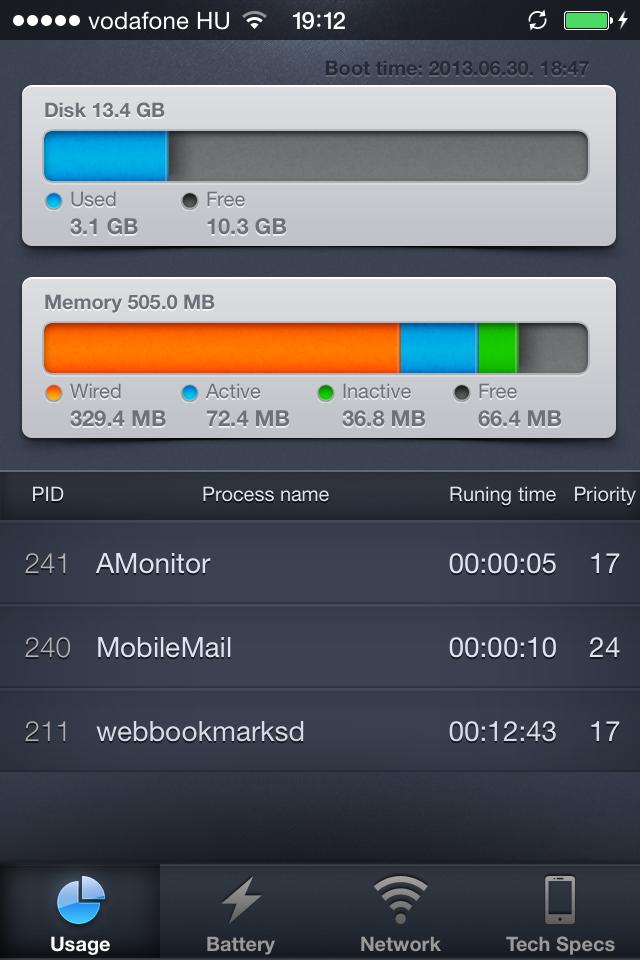640x960 pixels.
Task: Go to the Tech Specs tab
Action: pos(560,912)
